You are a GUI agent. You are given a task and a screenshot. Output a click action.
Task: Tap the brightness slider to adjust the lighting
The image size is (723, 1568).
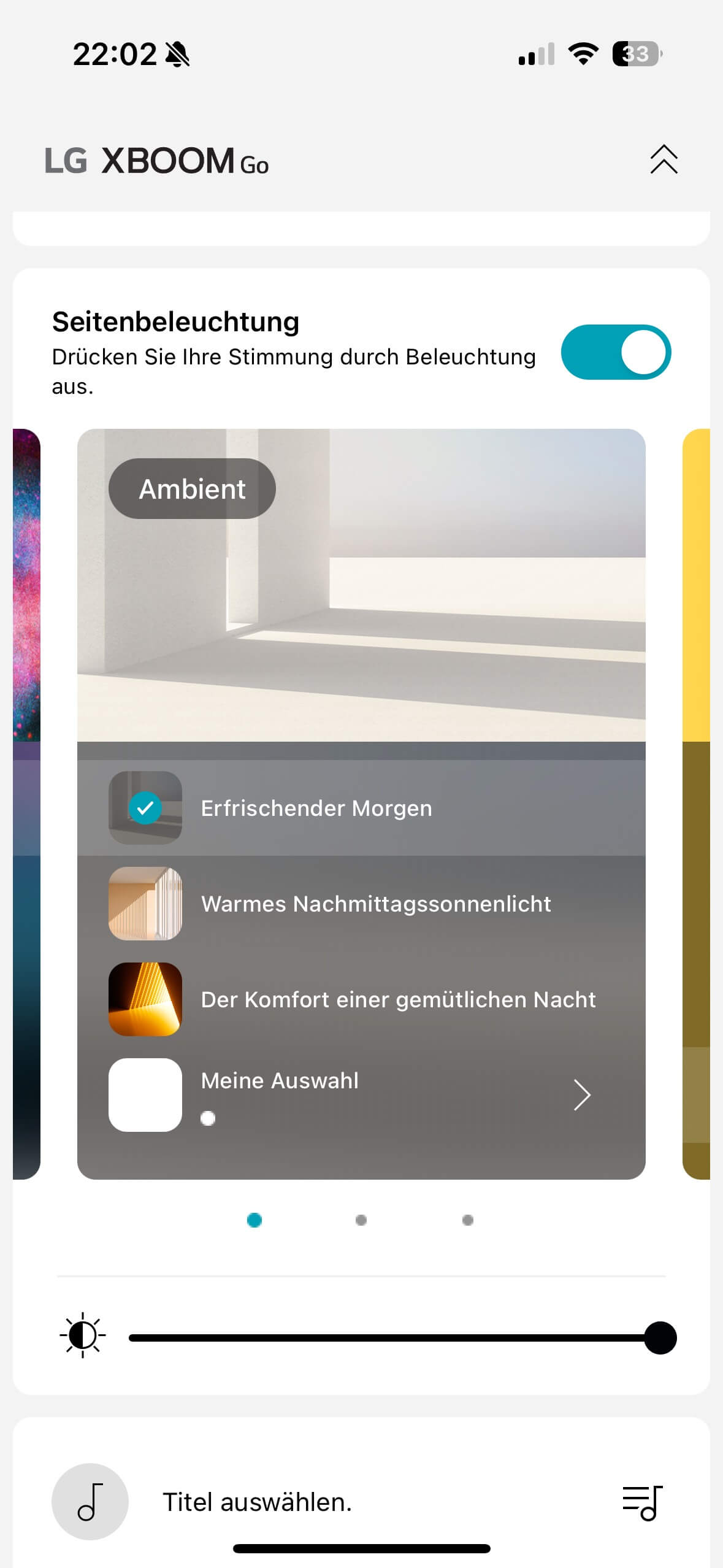392,1337
